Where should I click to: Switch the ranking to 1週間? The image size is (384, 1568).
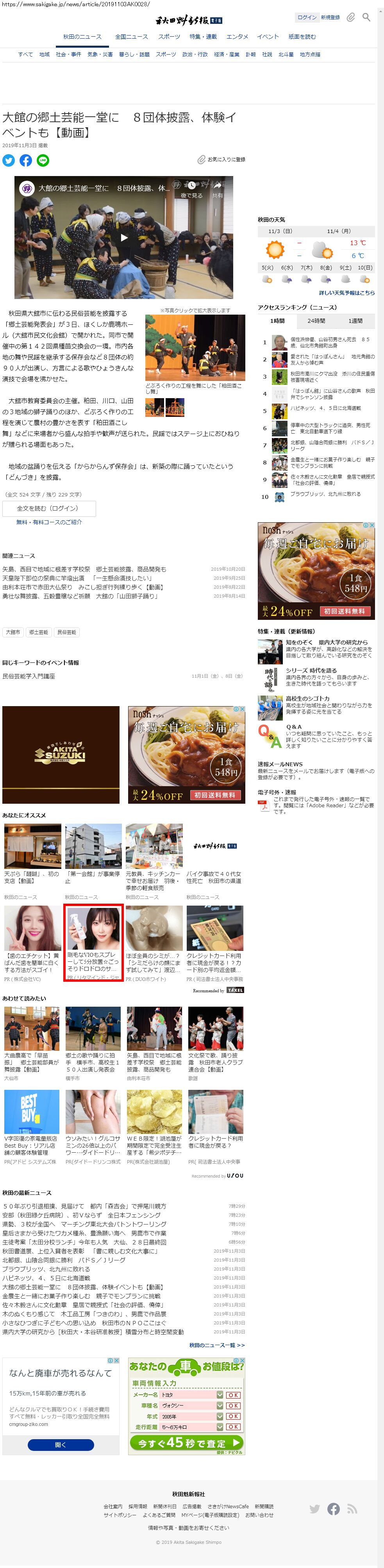point(355,321)
